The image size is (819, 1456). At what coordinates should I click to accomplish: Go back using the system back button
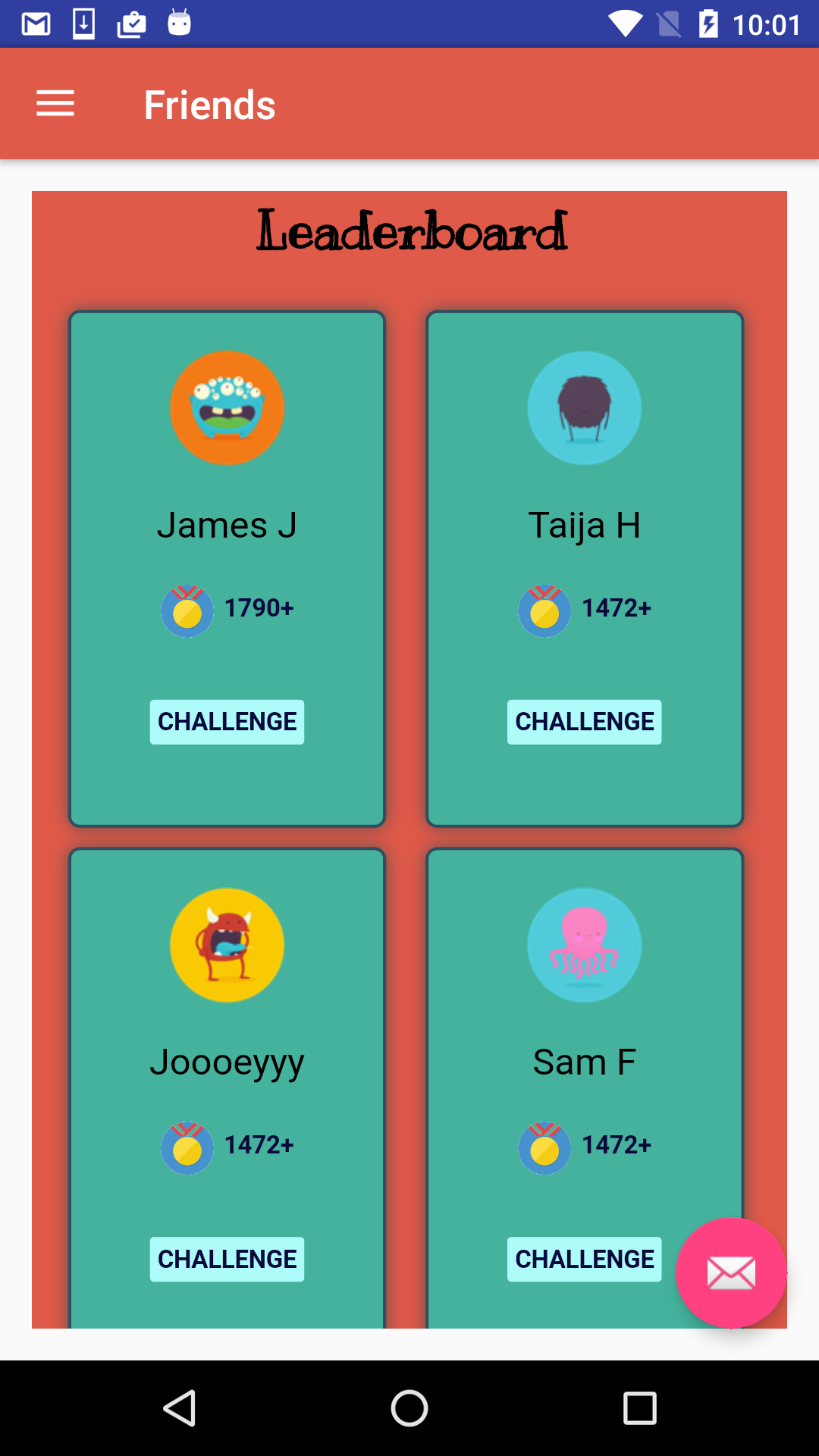pos(180,1408)
